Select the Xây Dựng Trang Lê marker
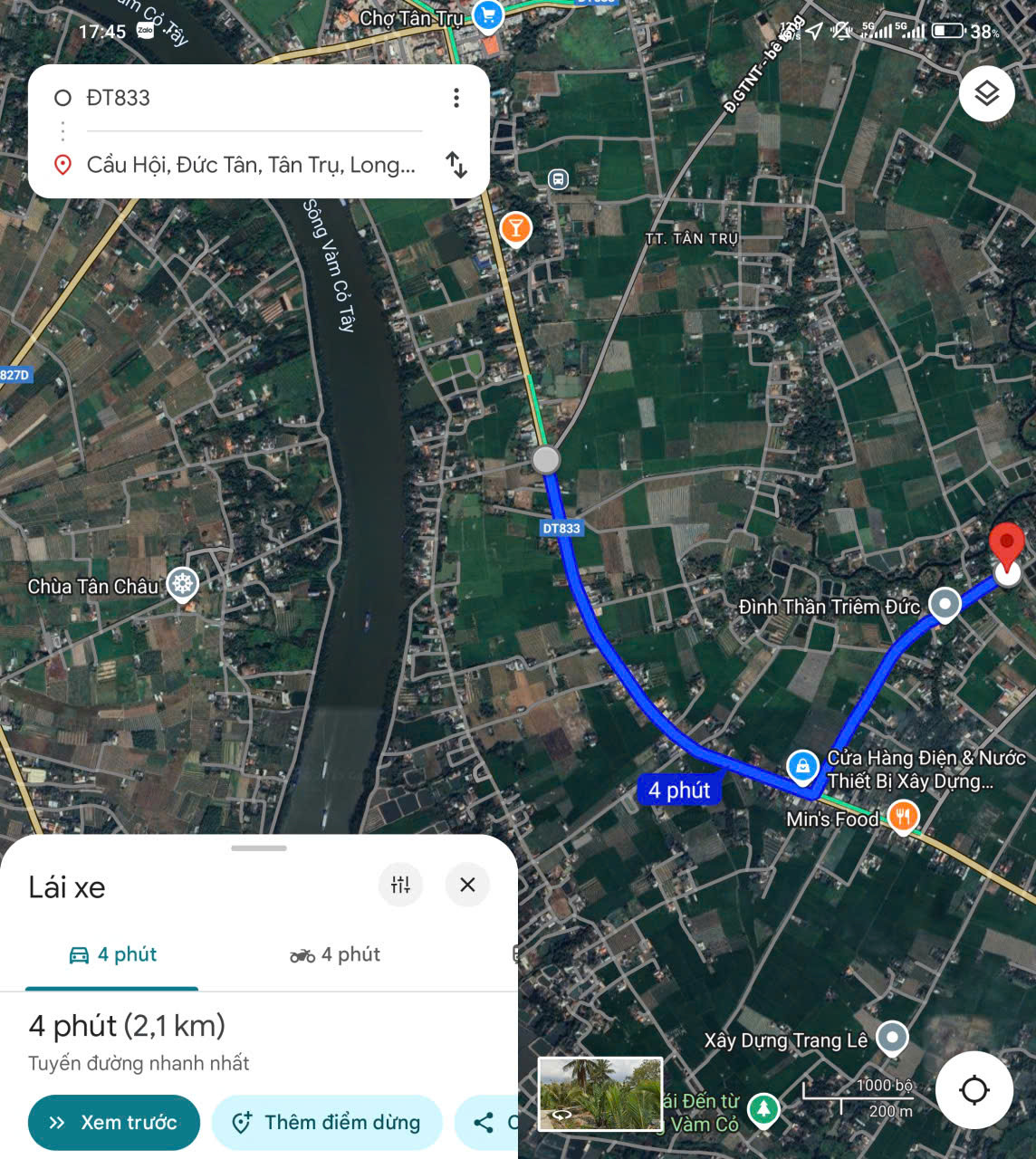This screenshot has width=1036, height=1159. [893, 1038]
